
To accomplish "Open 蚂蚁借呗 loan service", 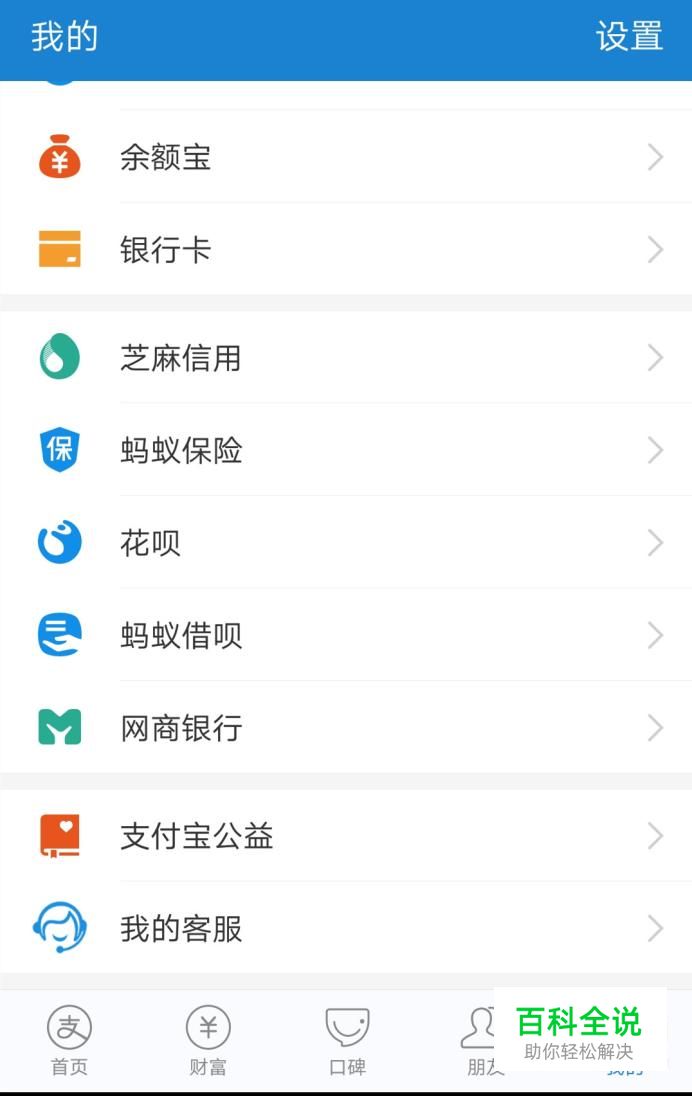I will (x=345, y=636).
